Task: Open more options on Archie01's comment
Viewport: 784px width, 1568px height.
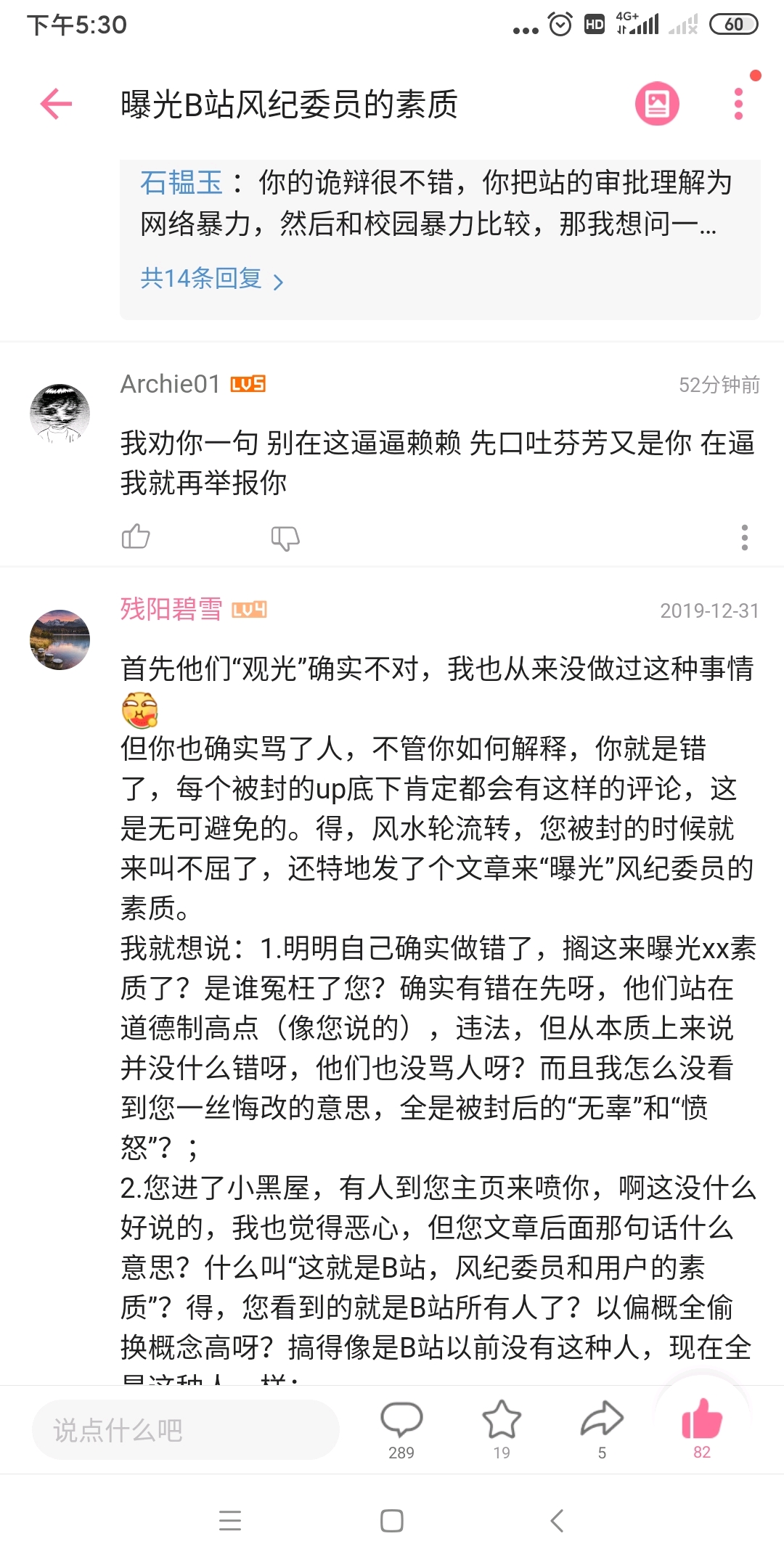Action: (x=744, y=537)
